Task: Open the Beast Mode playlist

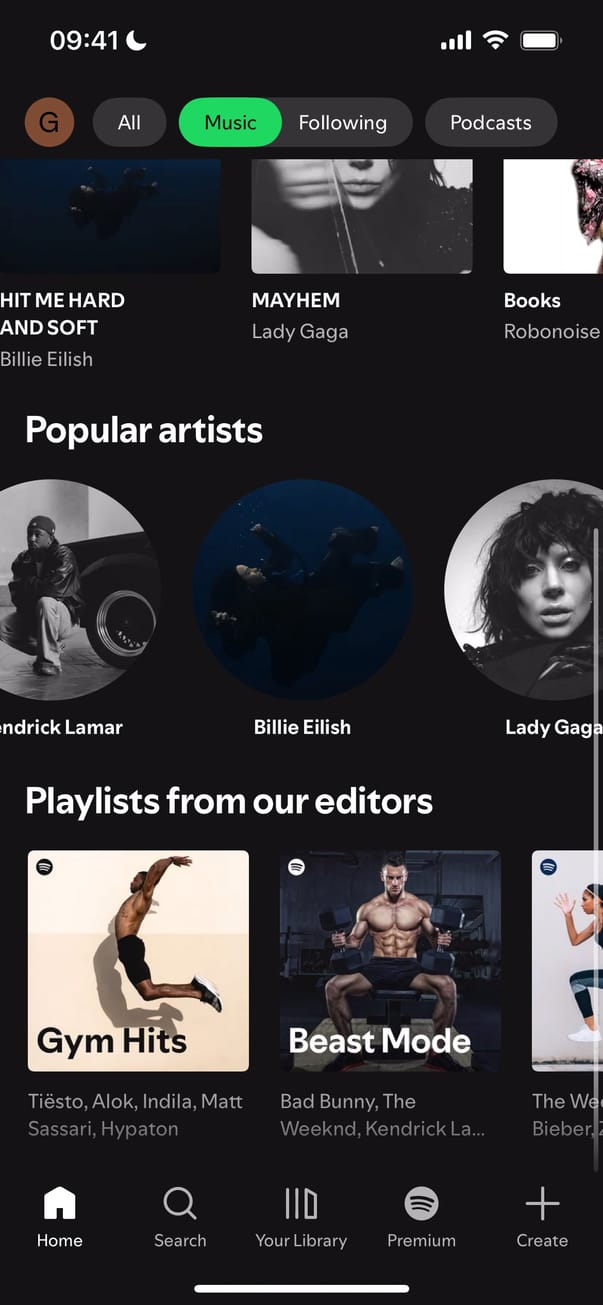Action: (x=390, y=960)
